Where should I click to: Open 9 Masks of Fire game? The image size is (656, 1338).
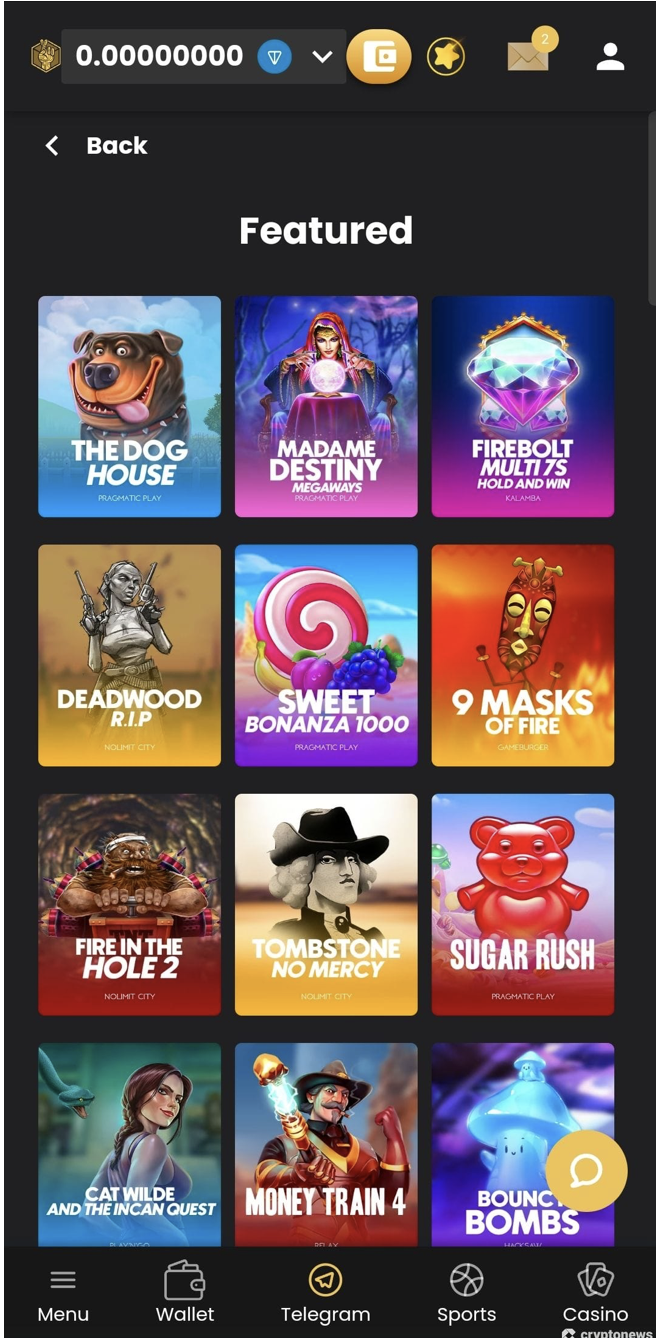pos(522,655)
